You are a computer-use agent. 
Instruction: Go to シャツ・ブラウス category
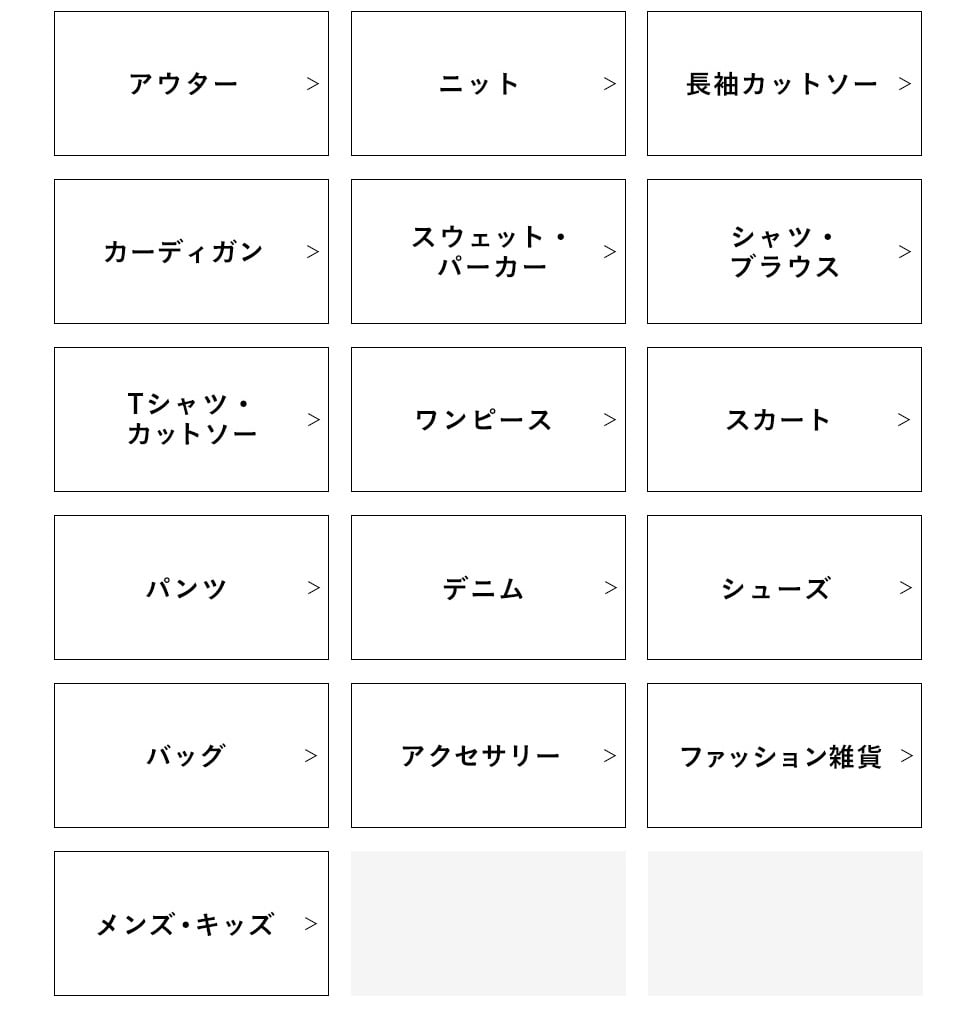[x=784, y=252]
